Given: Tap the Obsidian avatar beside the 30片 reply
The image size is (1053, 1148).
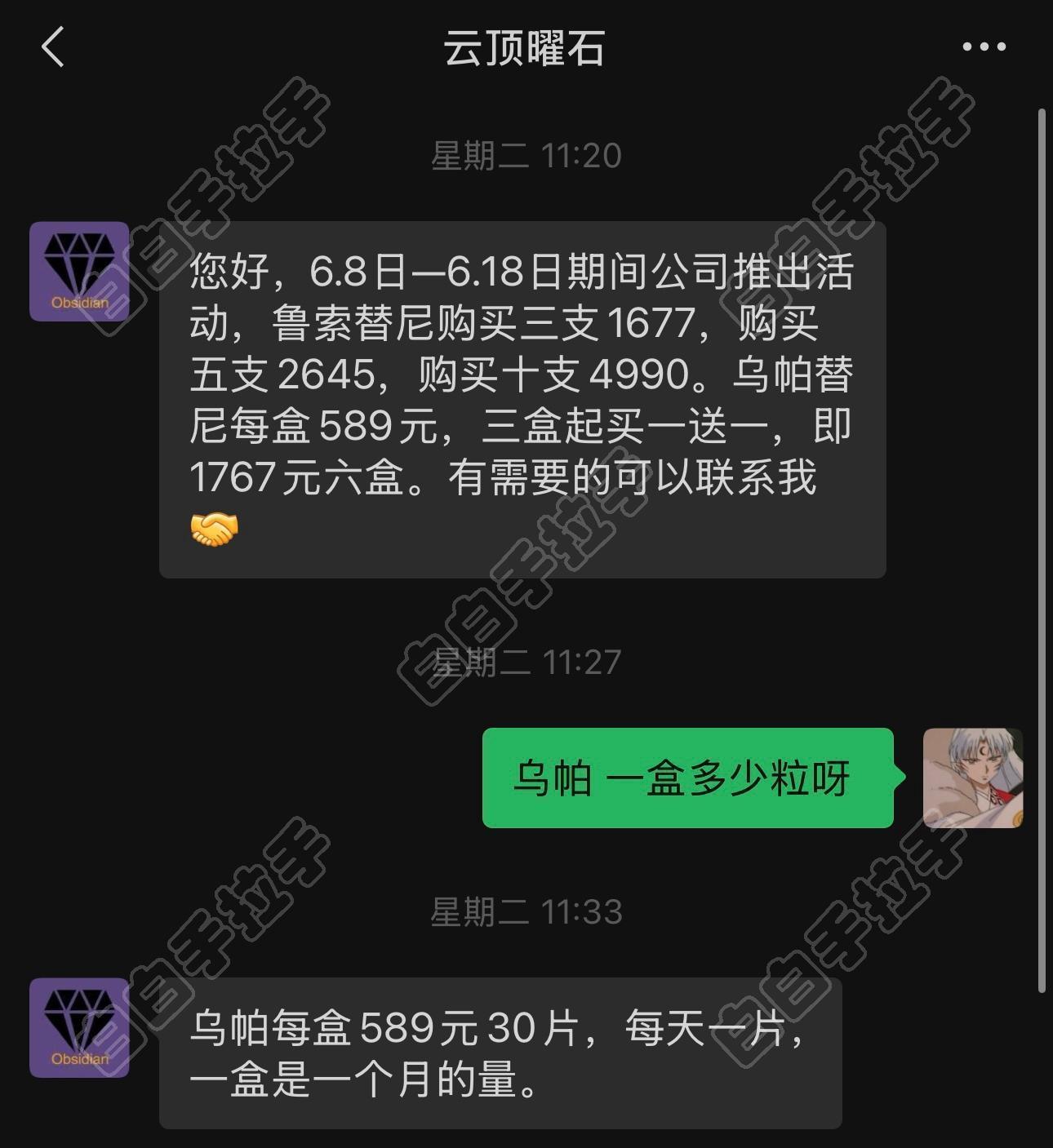Looking at the screenshot, I should click(79, 1027).
